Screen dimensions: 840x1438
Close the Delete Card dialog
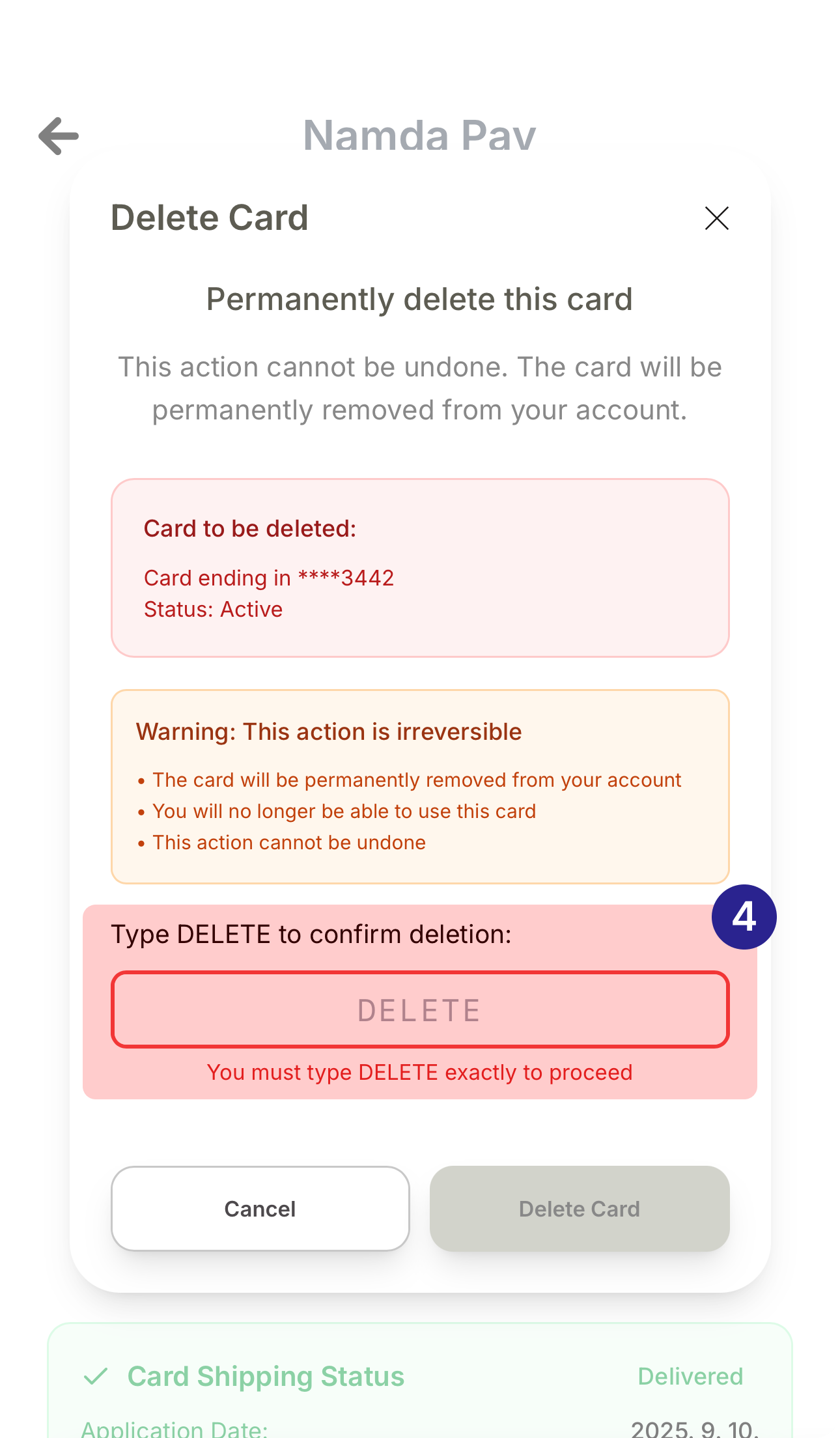coord(716,218)
